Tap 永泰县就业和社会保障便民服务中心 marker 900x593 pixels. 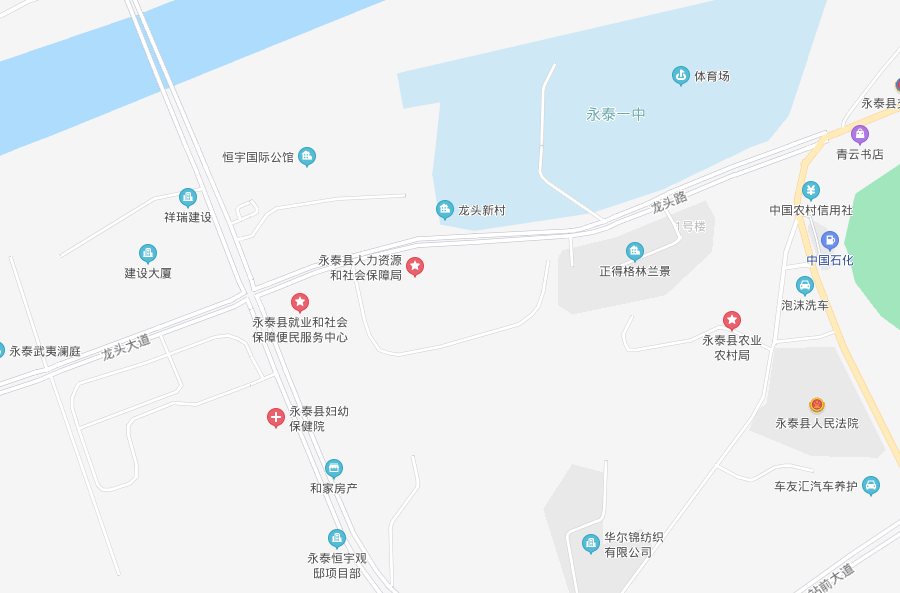(300, 301)
